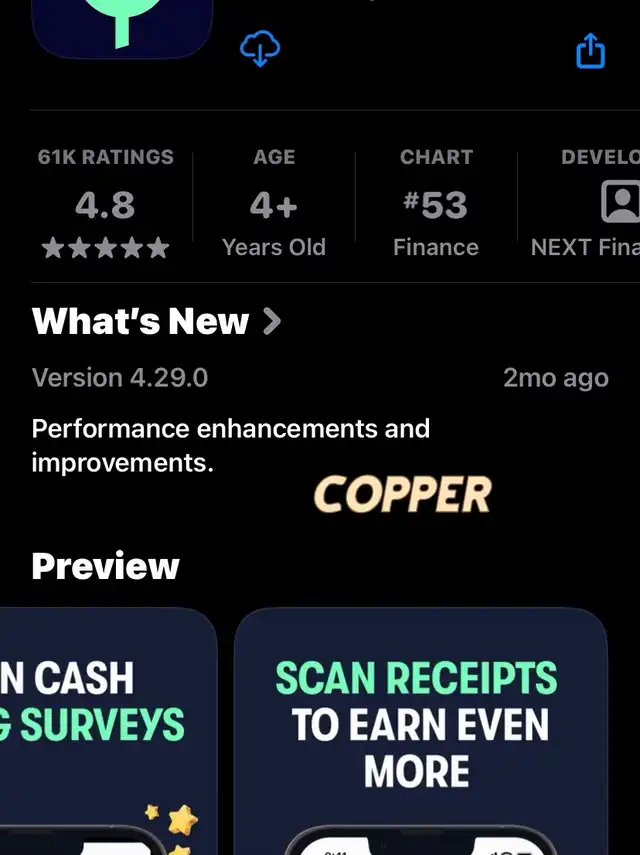Open What's New version history

(156, 322)
